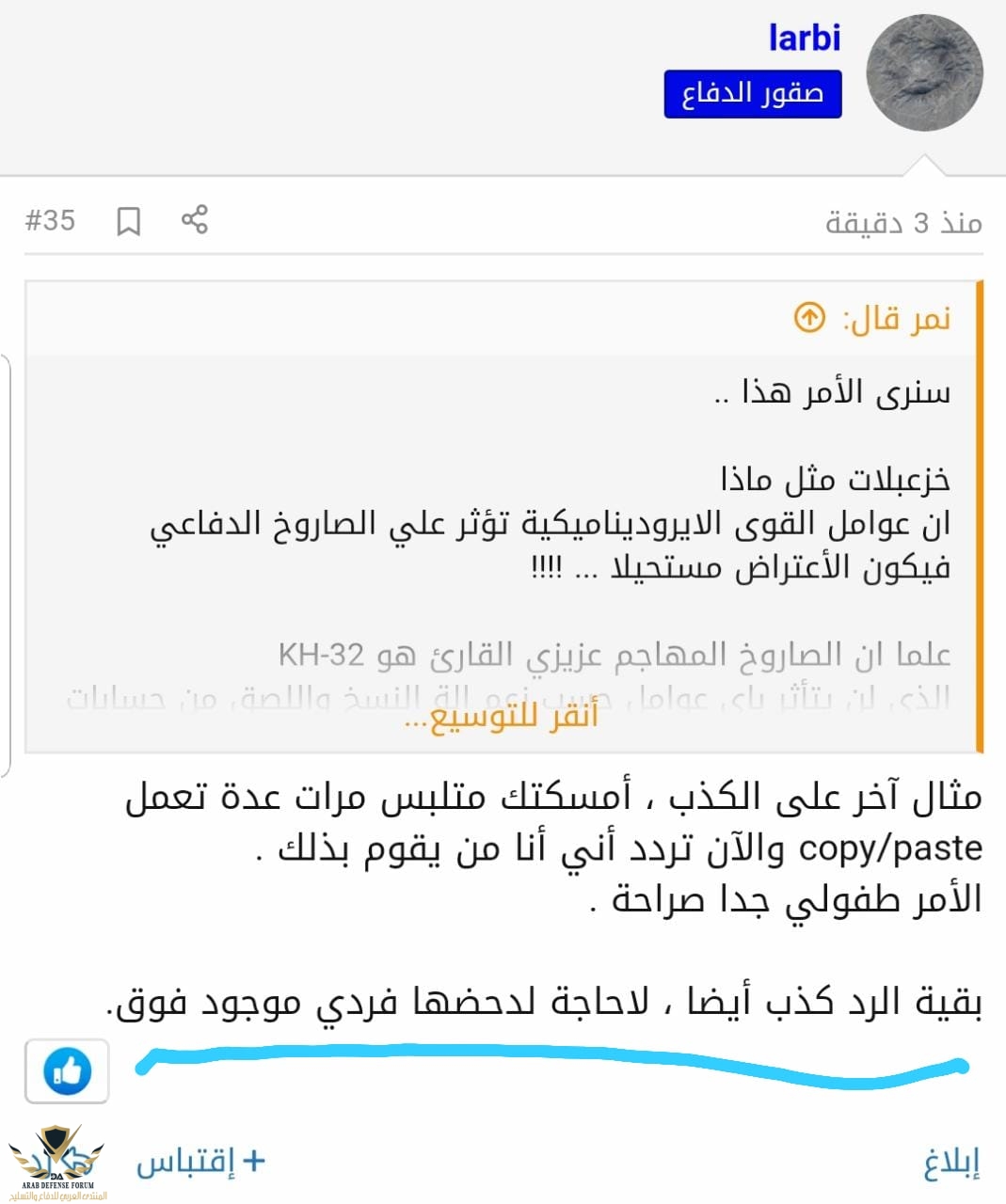Viewport: 1006px width, 1204px height.
Task: Share this post
Action: point(195,220)
